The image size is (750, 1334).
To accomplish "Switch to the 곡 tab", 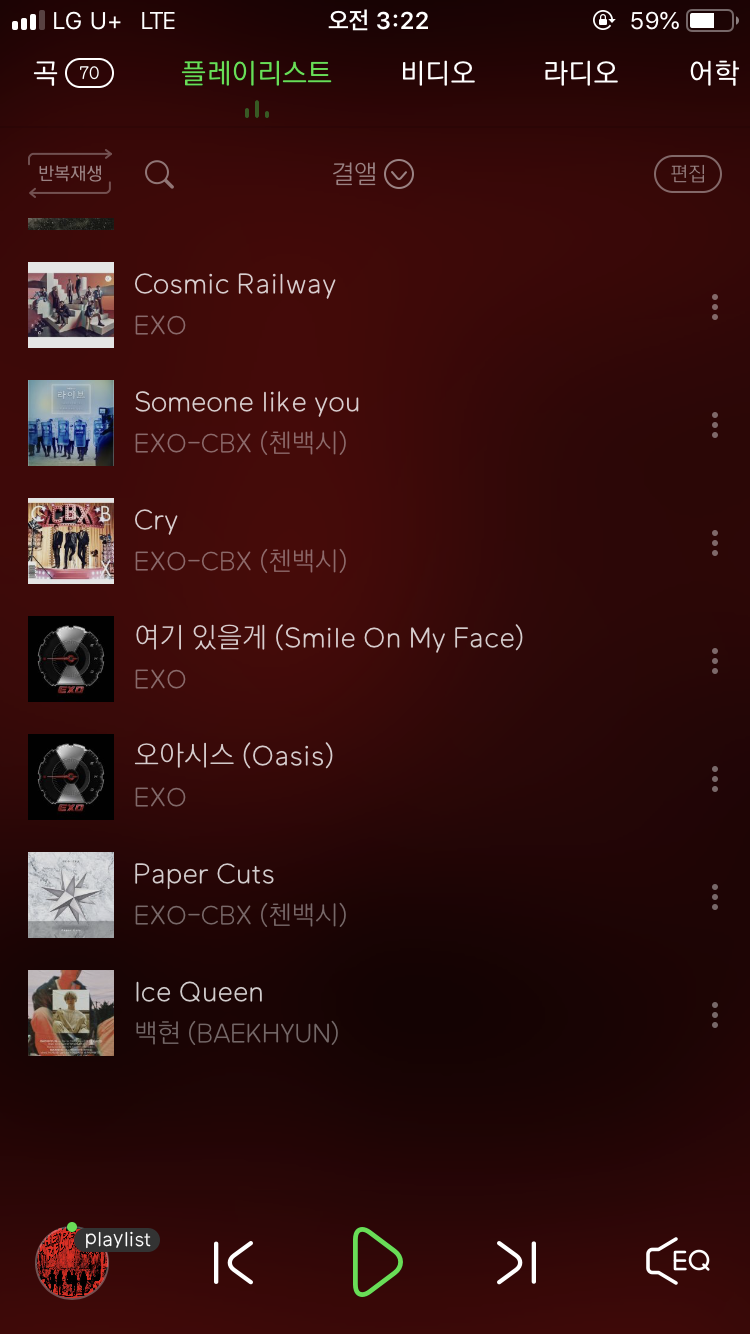I will 73,73.
